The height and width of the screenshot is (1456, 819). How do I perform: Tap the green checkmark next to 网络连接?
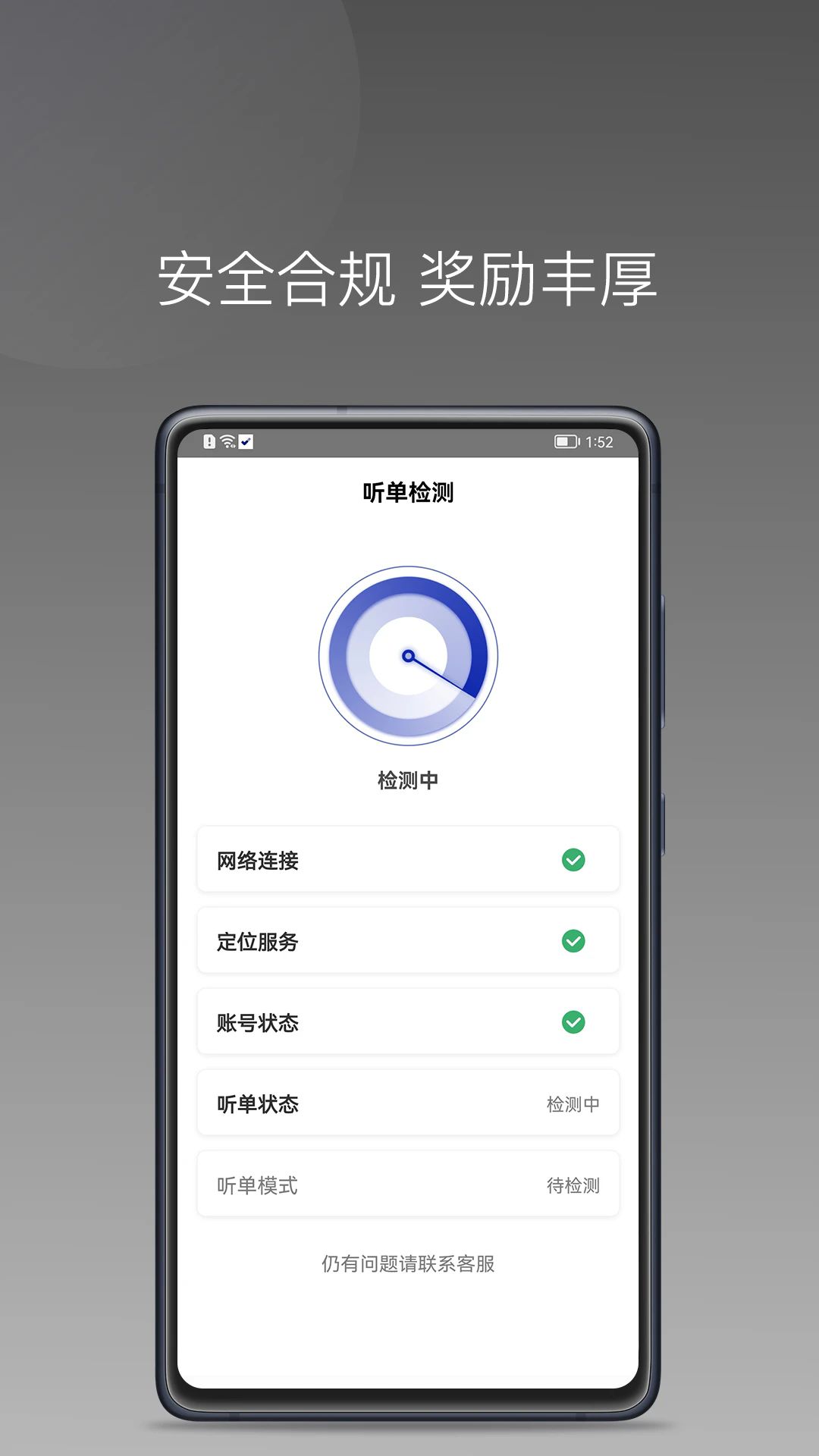[574, 859]
